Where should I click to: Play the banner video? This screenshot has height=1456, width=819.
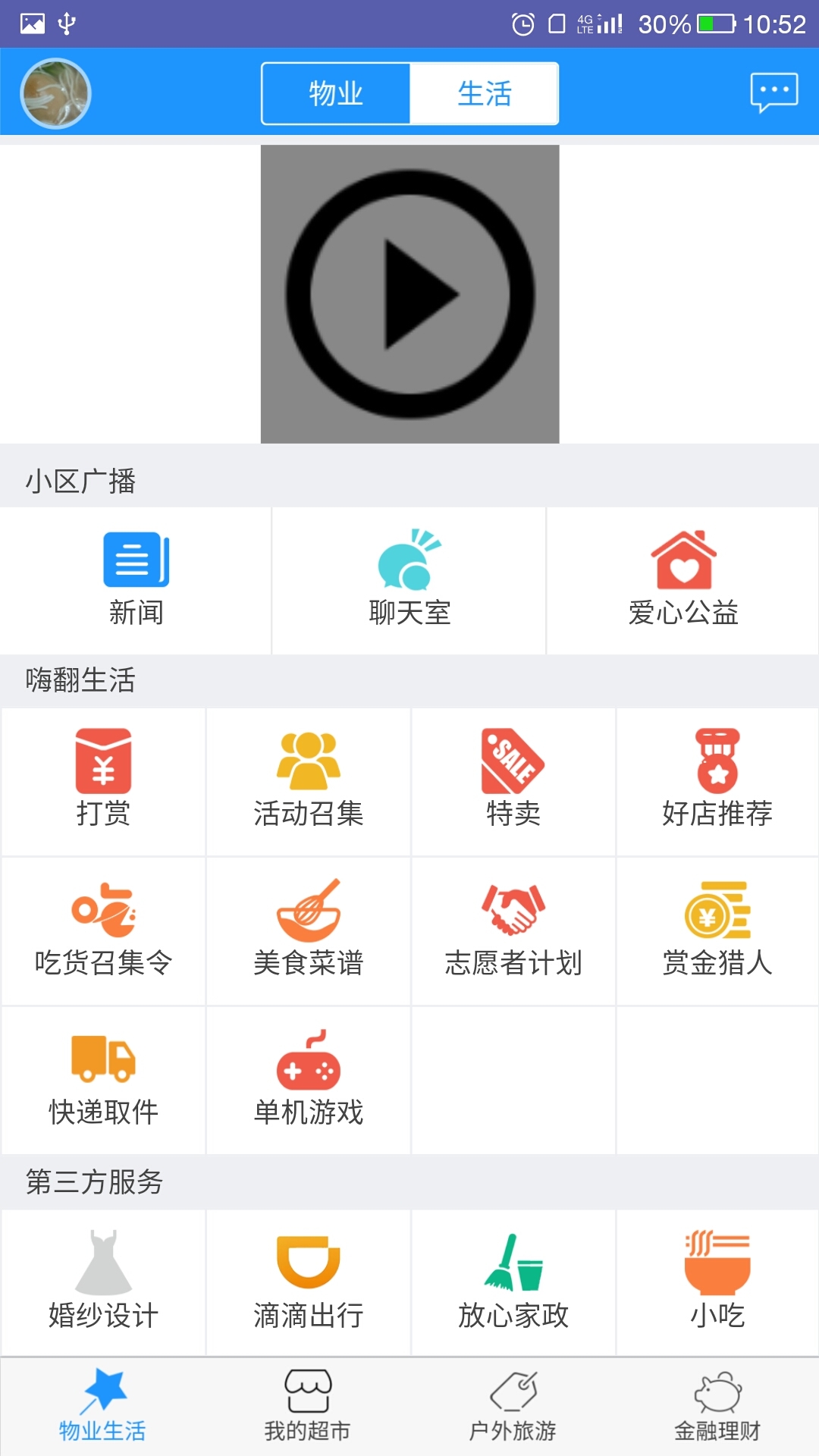point(409,294)
